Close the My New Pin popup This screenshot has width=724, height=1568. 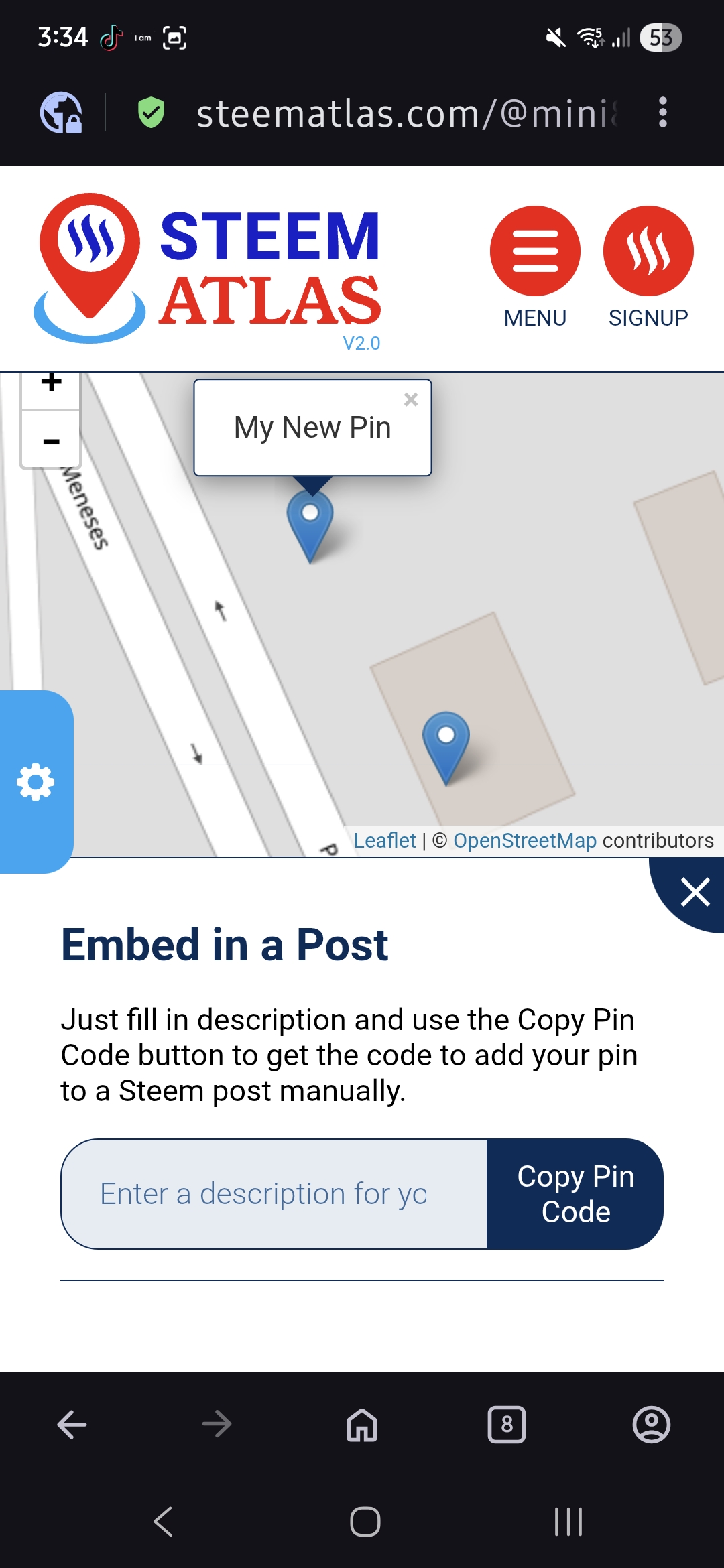[411, 400]
